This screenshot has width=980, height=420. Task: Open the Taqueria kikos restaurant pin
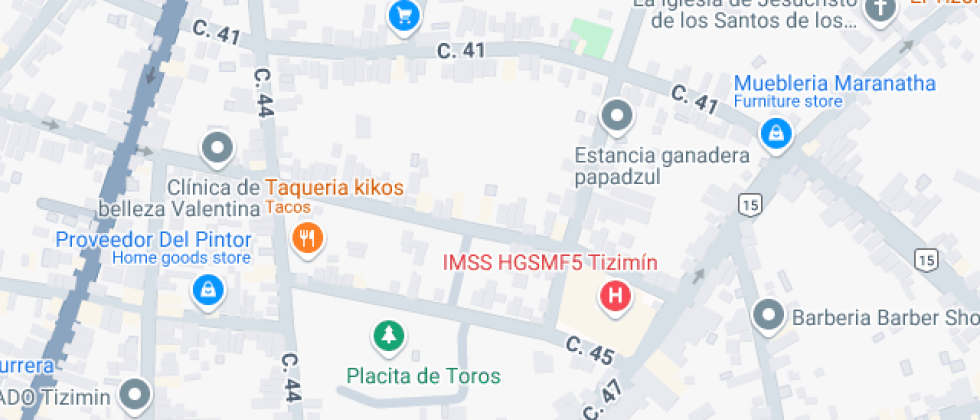click(307, 238)
